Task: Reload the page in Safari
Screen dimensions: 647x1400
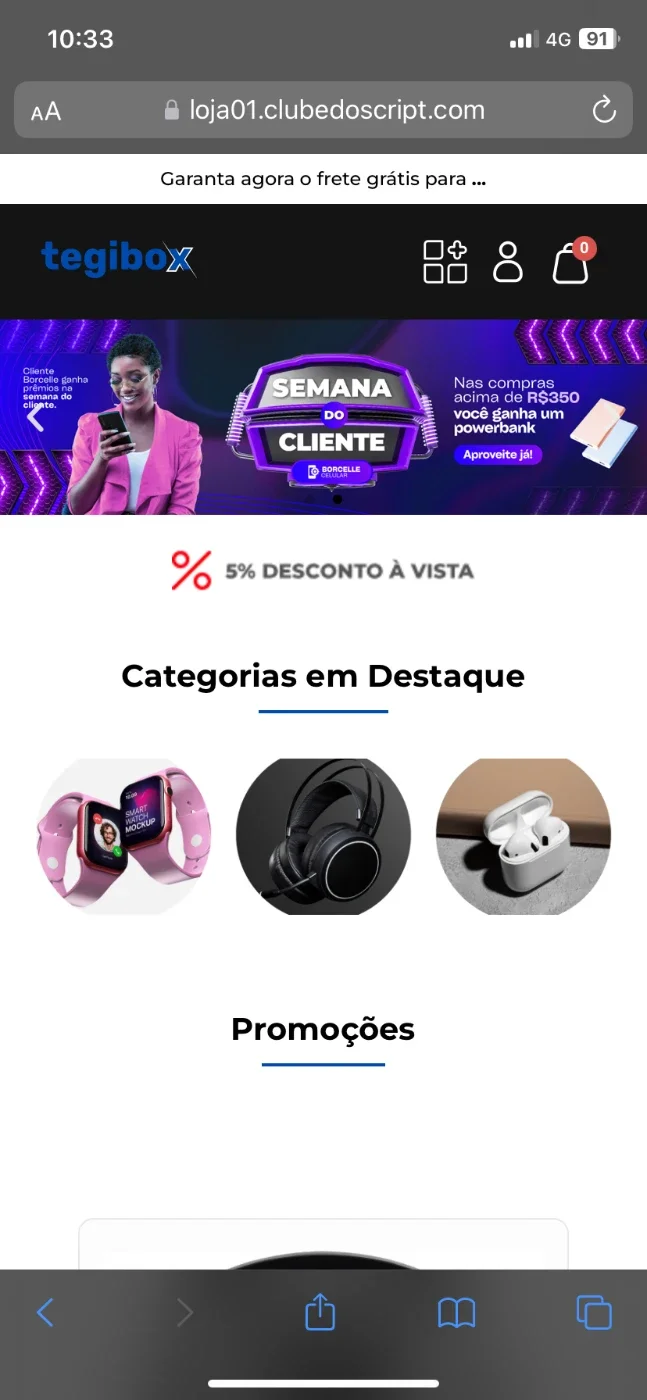Action: [x=604, y=110]
